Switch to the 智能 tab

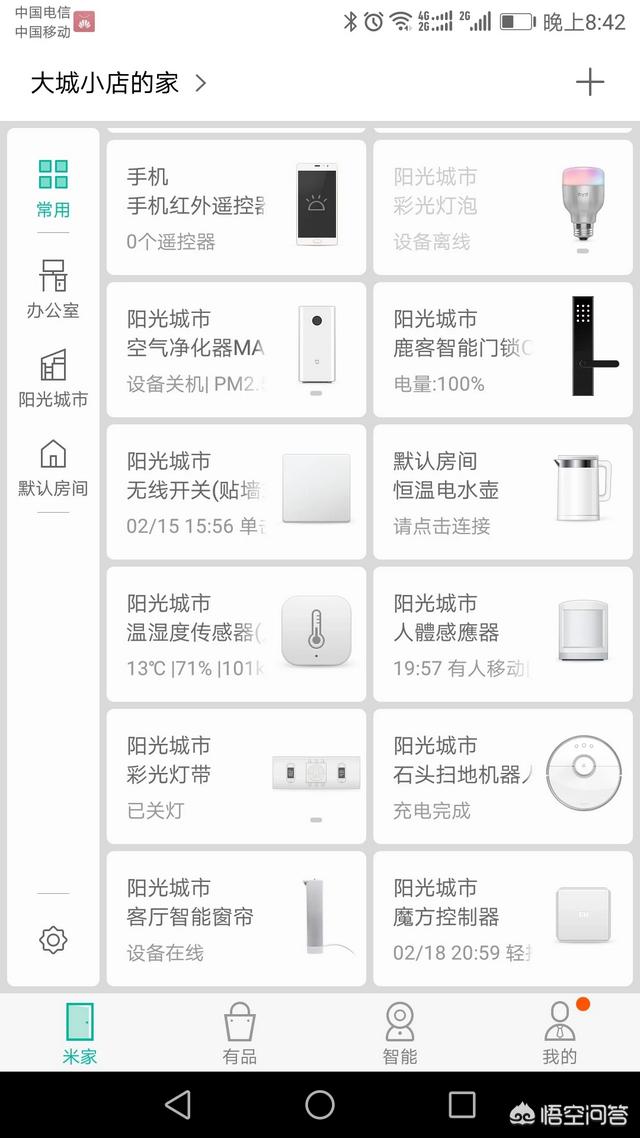pyautogui.click(x=400, y=1033)
